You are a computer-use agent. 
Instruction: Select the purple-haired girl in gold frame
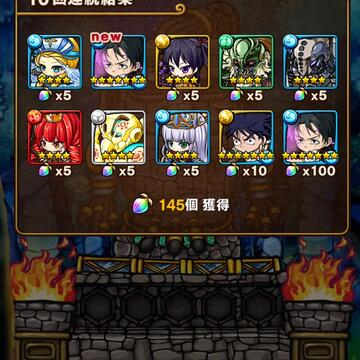coord(183,62)
